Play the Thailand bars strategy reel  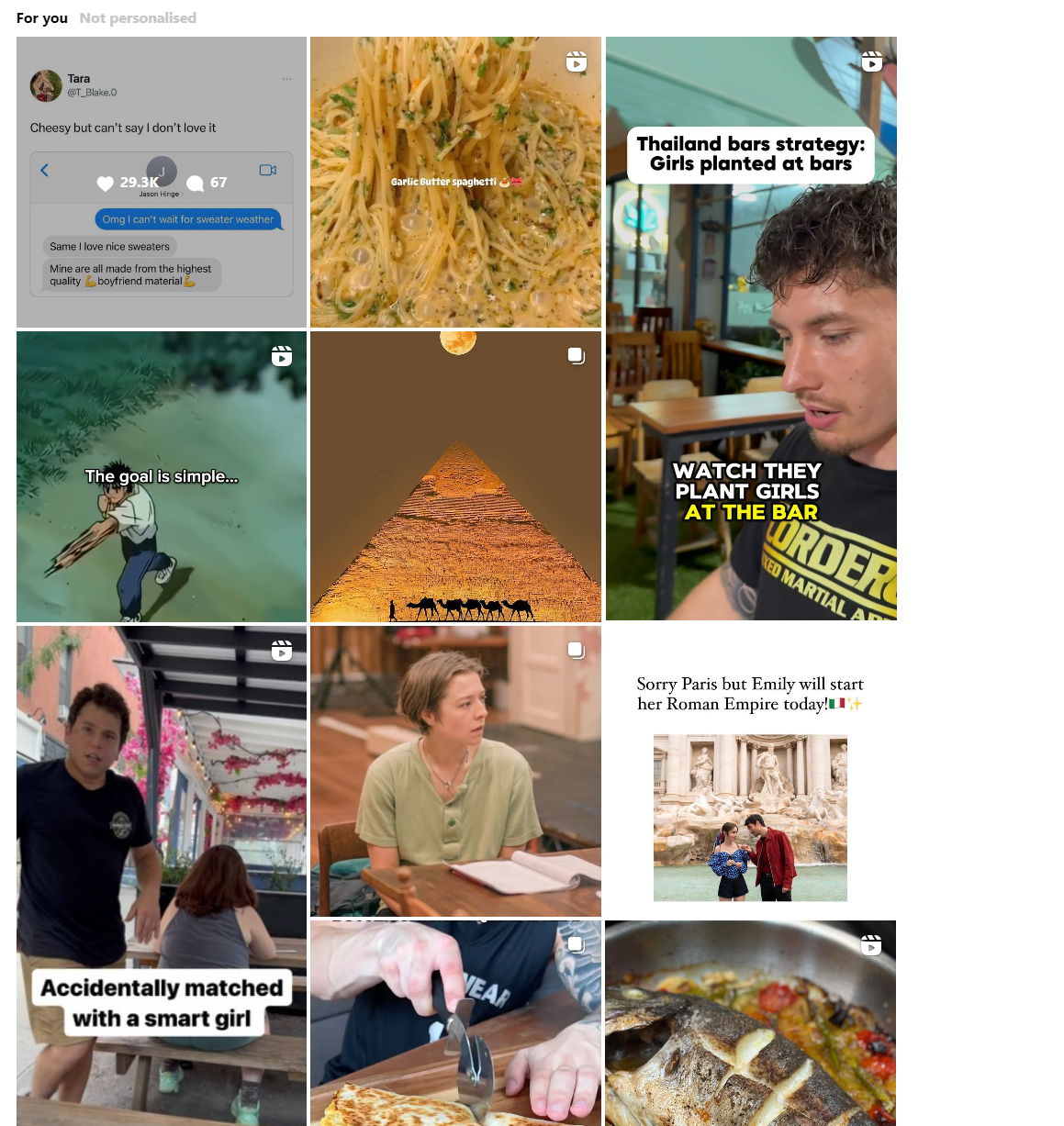coord(751,329)
